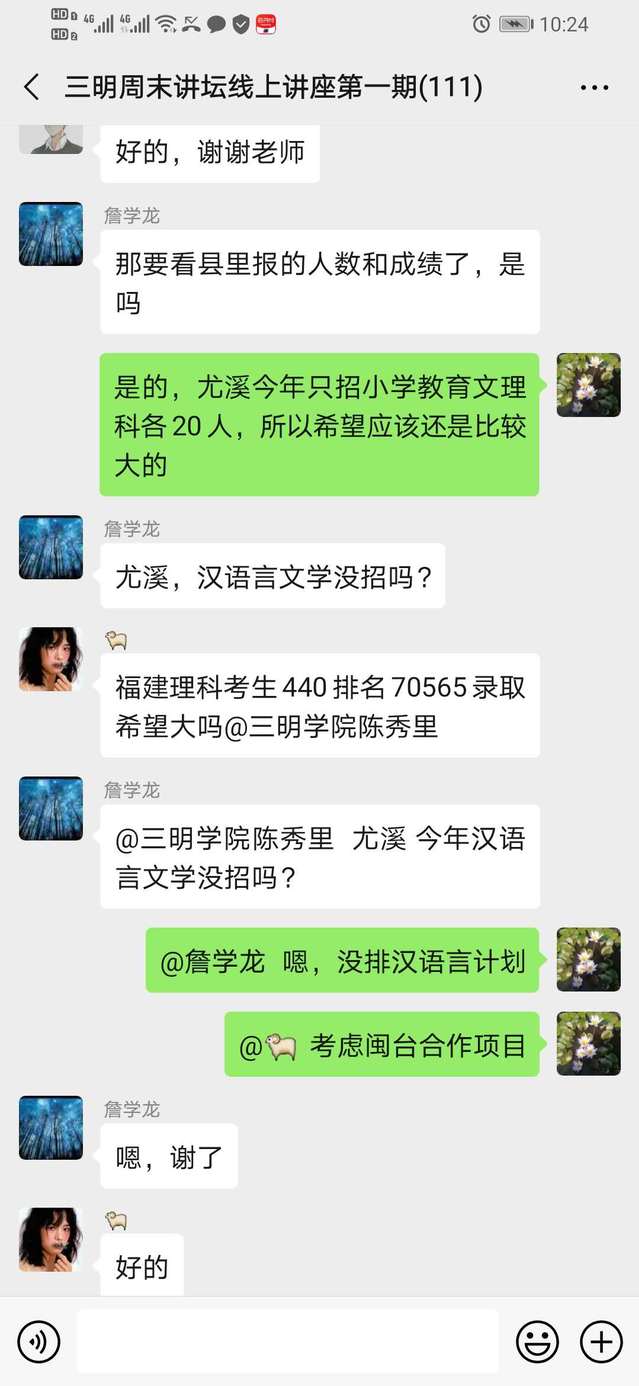
Task: Tap the message text field
Action: (287, 1341)
